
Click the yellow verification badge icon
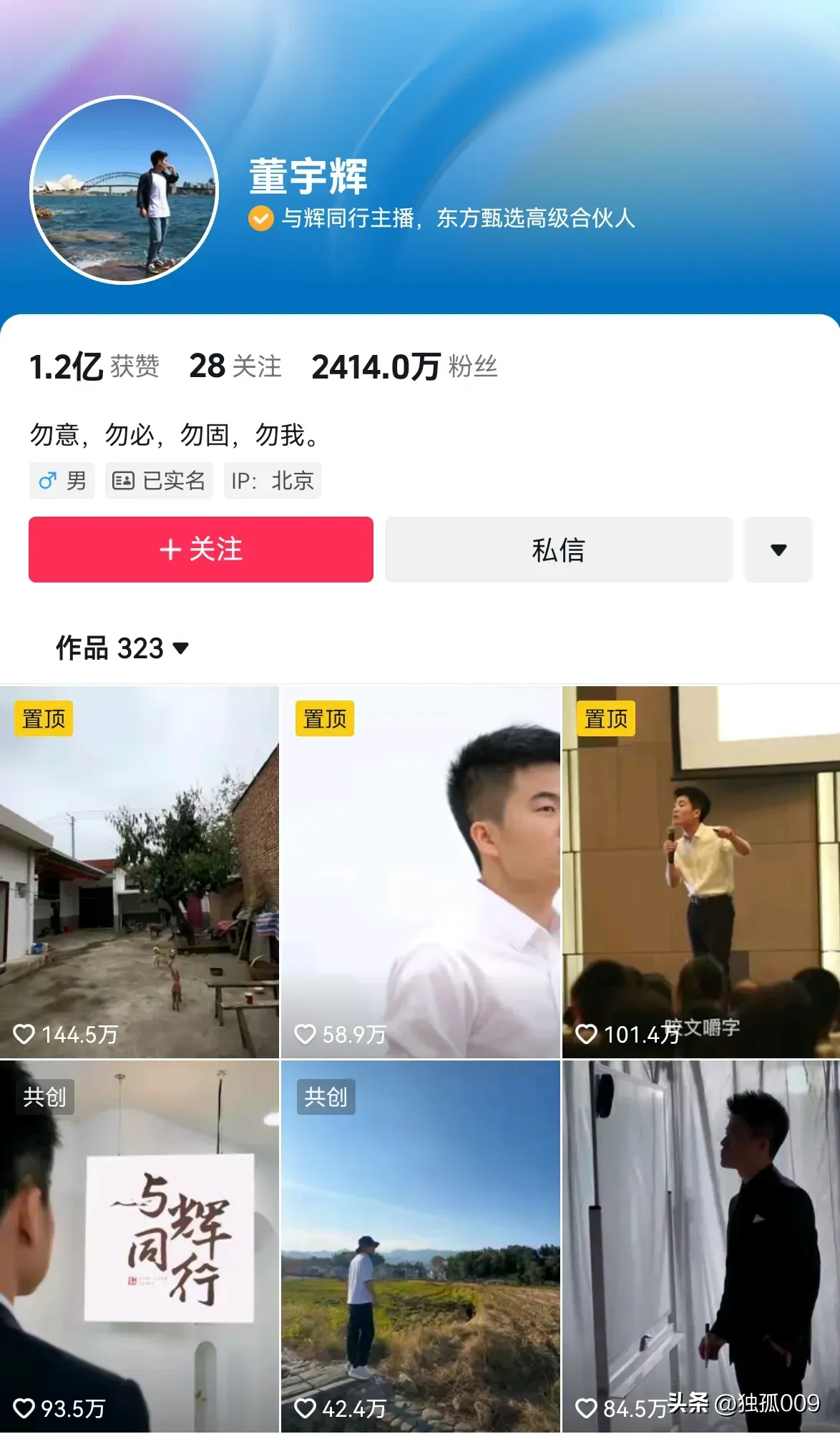click(x=260, y=220)
